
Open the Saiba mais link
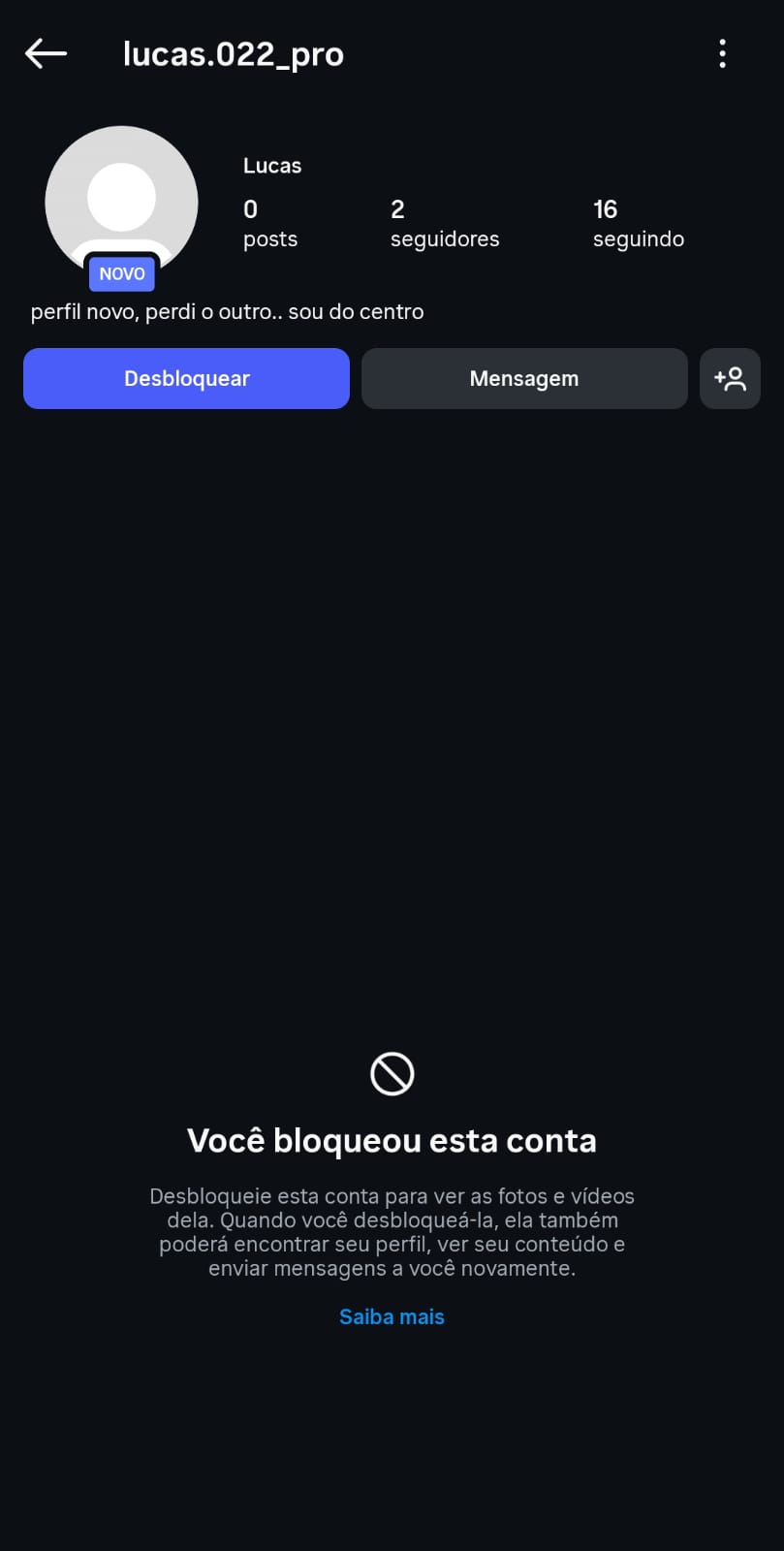point(392,1316)
